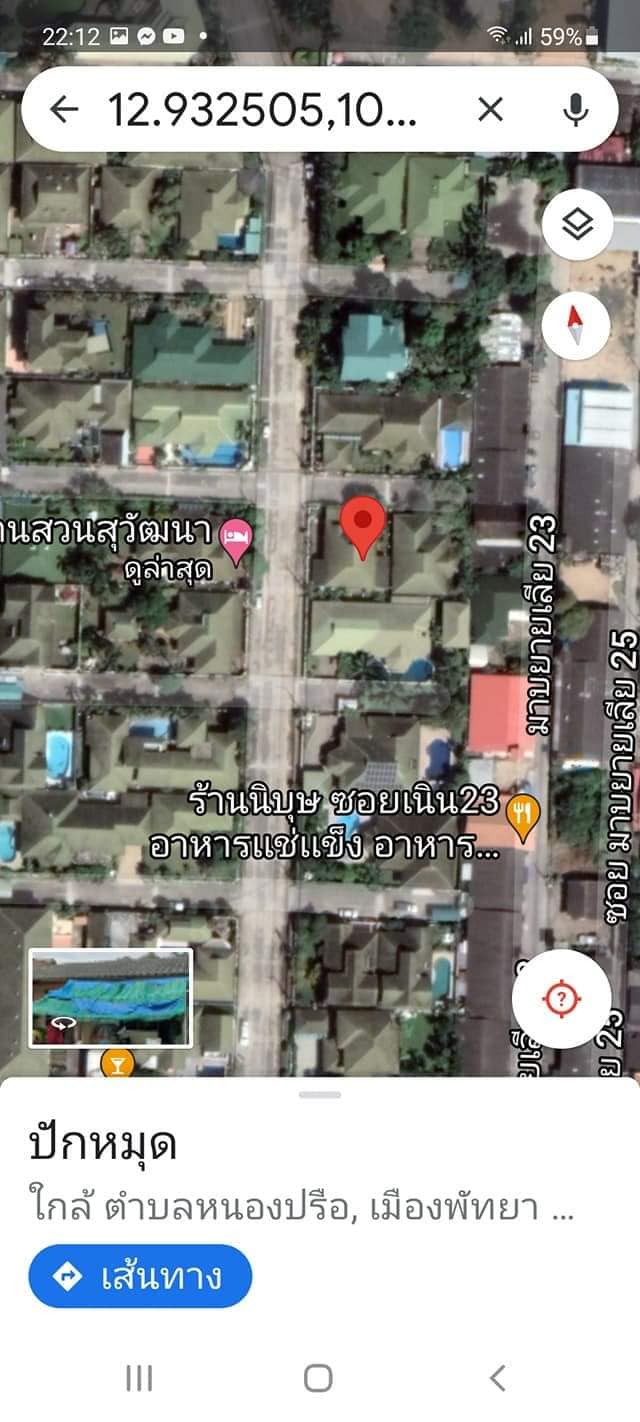Edit the coordinates search field
640x1422 pixels.
click(x=260, y=111)
